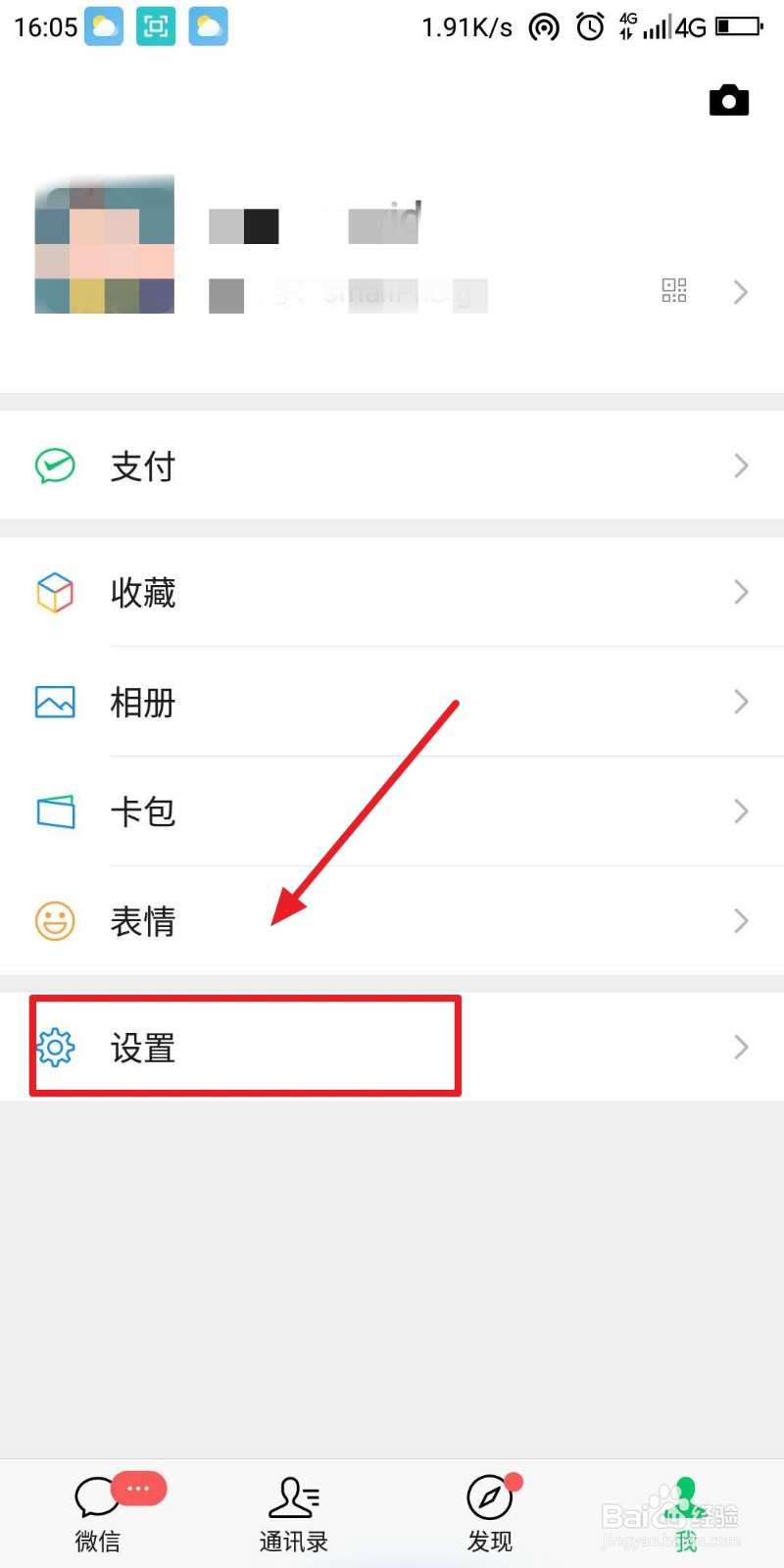The image size is (784, 1568).
Task: Tap the alarm clock status bar icon
Action: [x=589, y=26]
